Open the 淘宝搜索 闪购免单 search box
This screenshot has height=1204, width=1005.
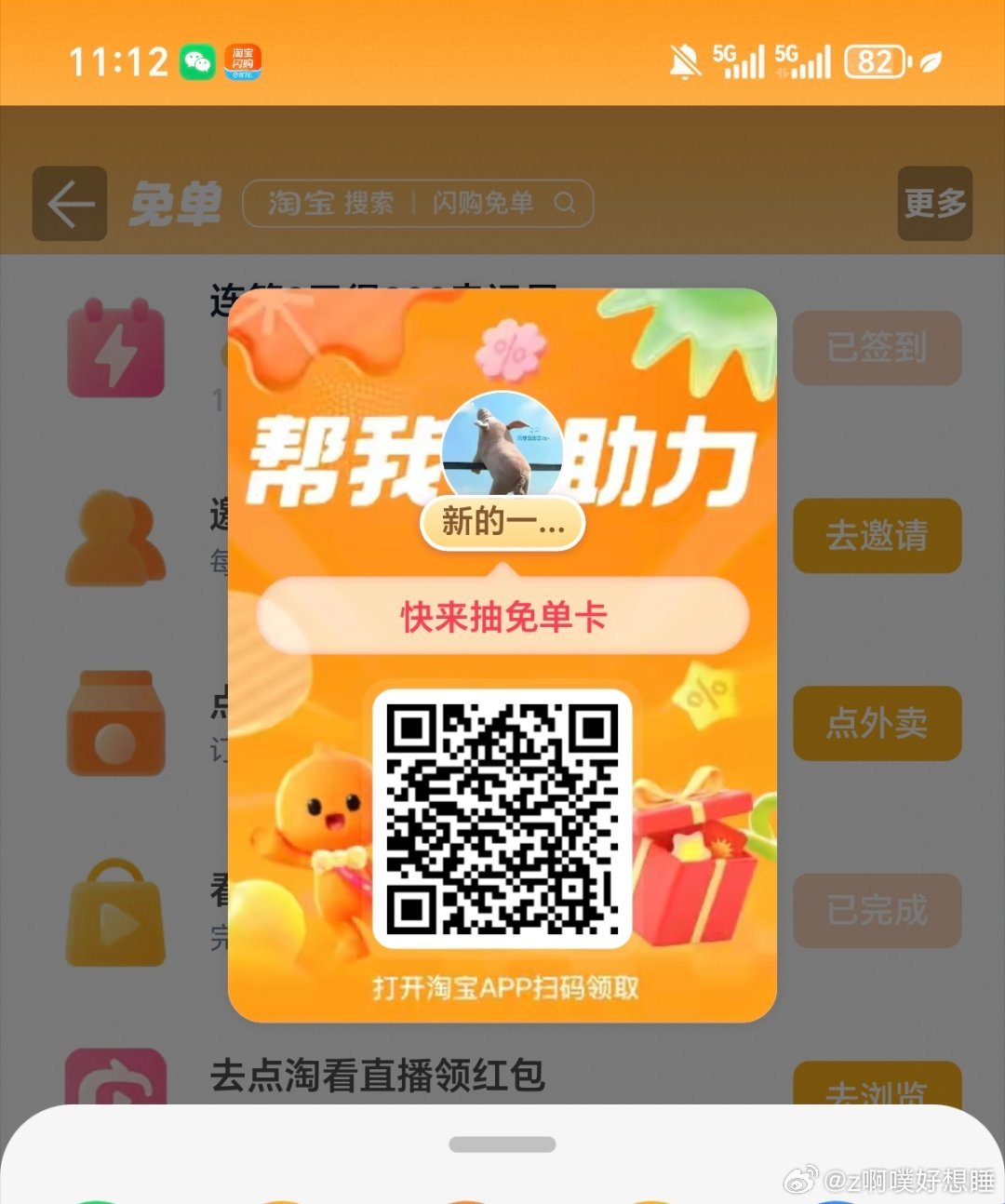[418, 203]
